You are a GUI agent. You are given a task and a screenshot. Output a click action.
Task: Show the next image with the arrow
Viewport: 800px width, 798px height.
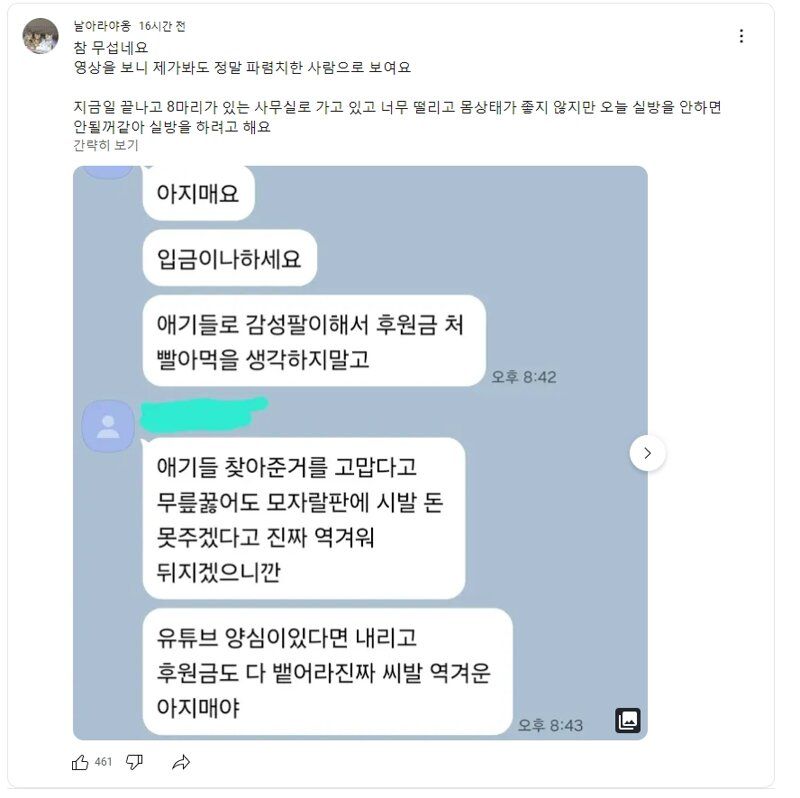click(647, 453)
